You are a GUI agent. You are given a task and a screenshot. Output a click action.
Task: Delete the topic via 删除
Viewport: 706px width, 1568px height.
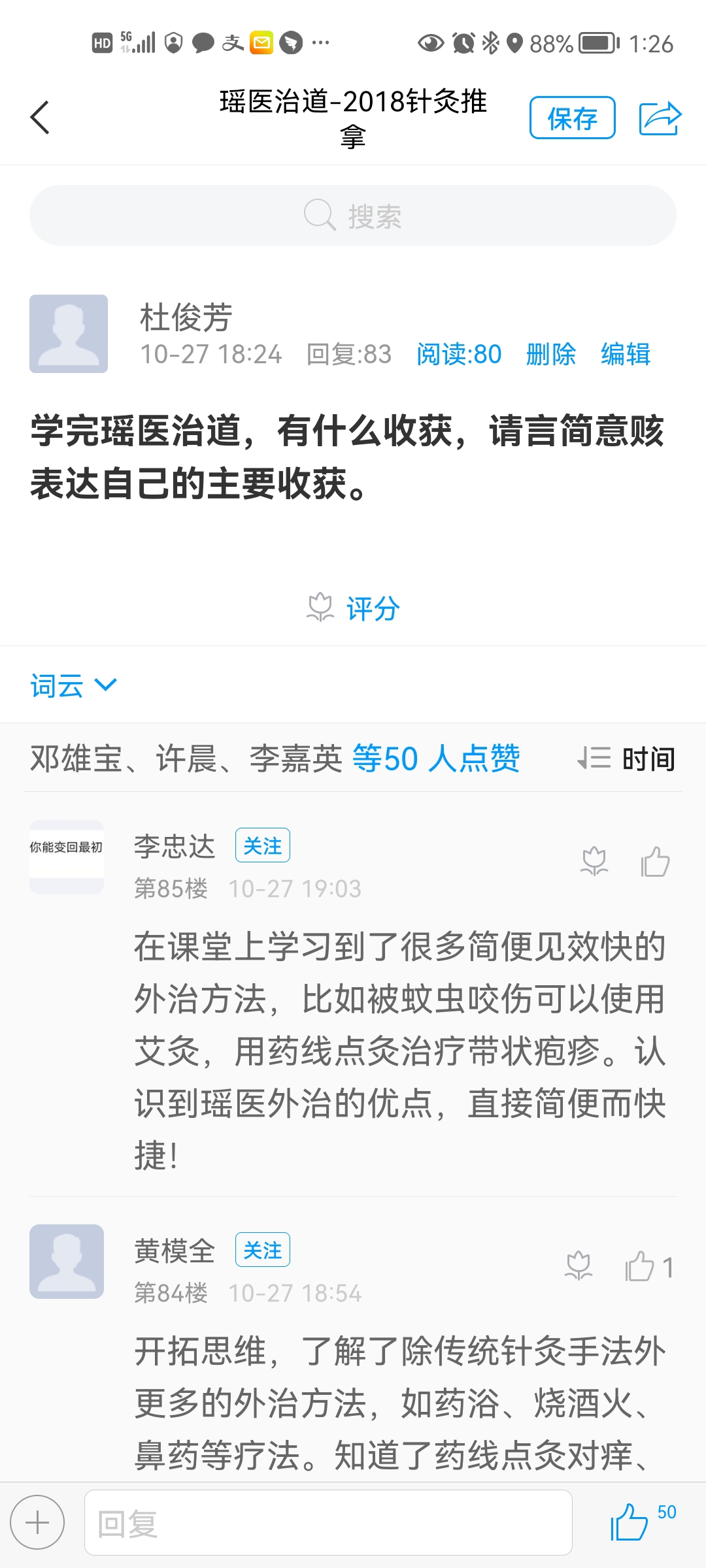tap(550, 354)
